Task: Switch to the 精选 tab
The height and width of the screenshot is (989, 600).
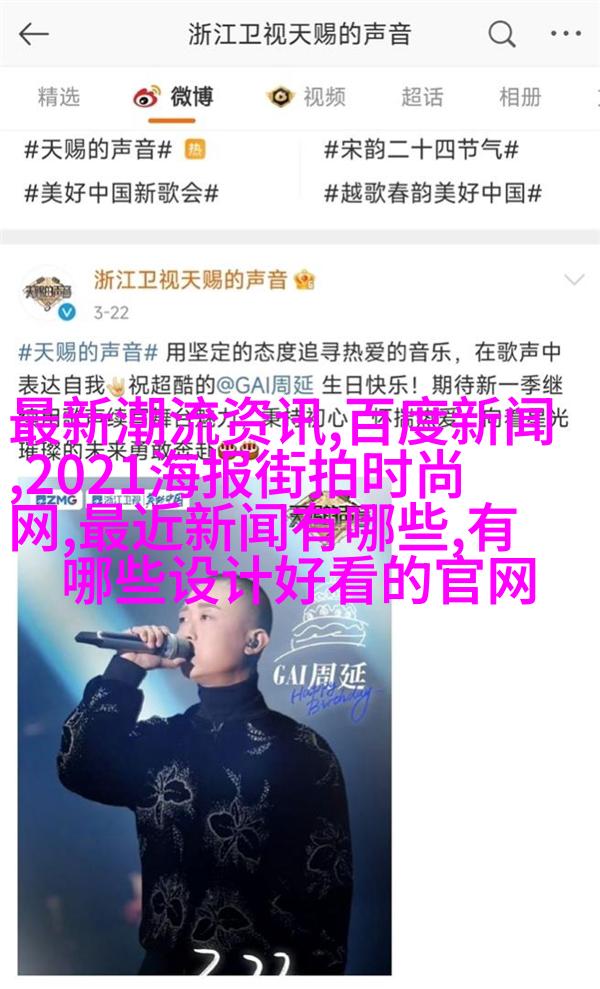Action: (x=59, y=97)
